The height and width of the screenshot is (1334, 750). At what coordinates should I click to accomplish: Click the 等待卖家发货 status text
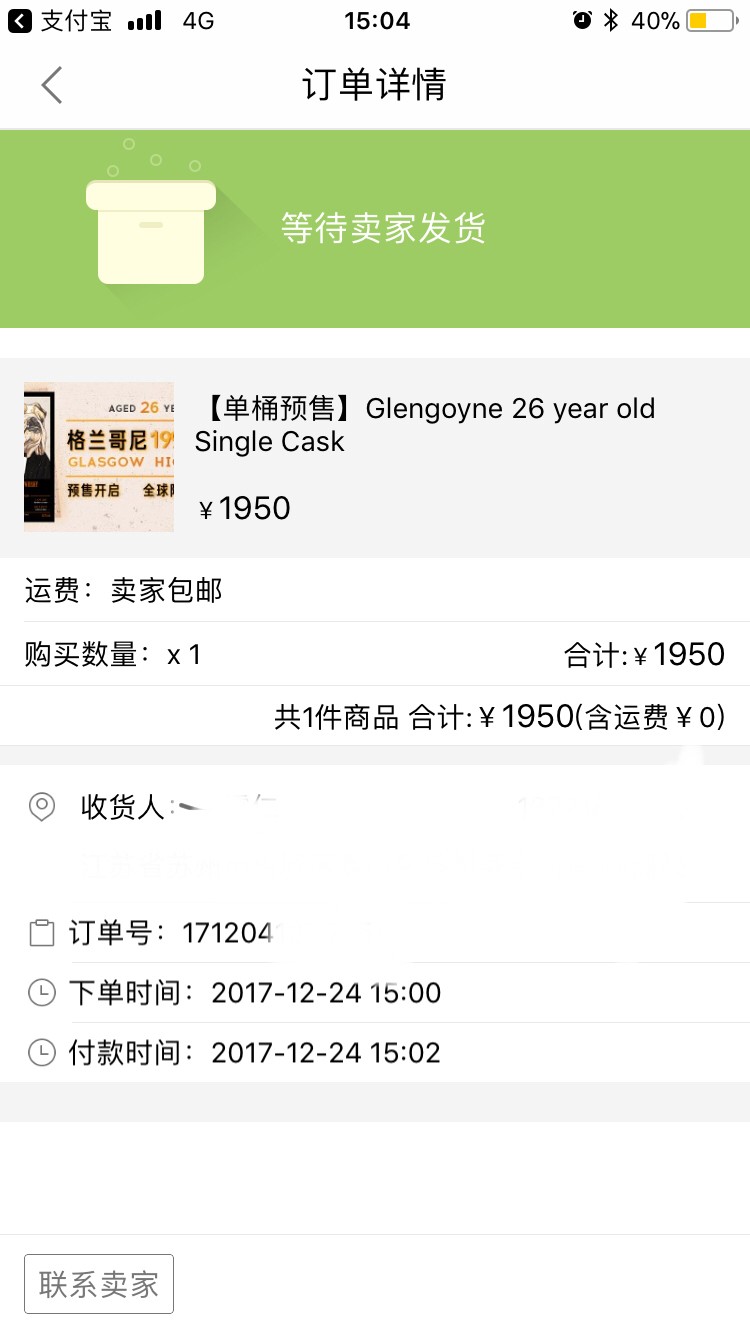click(385, 228)
